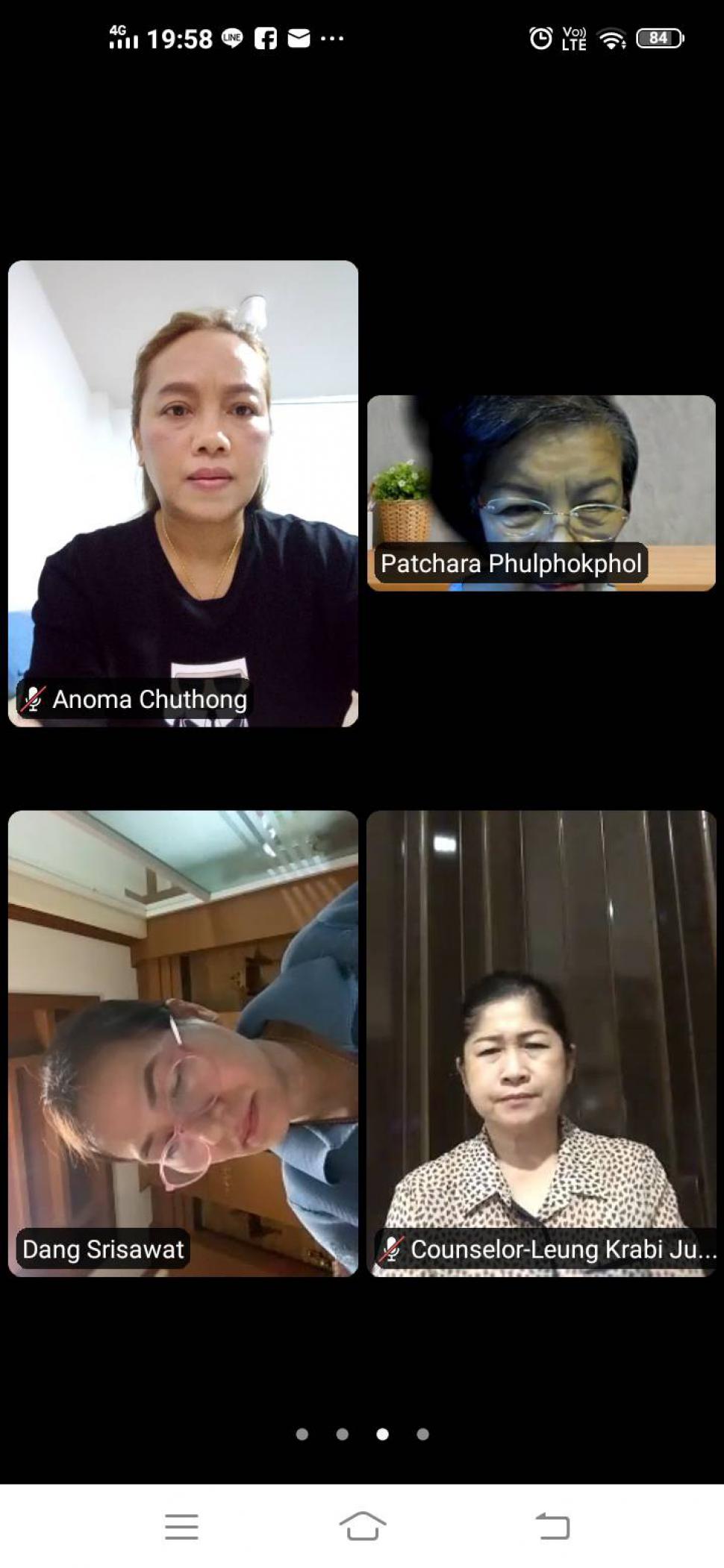Go to the home screen

pos(363,1525)
